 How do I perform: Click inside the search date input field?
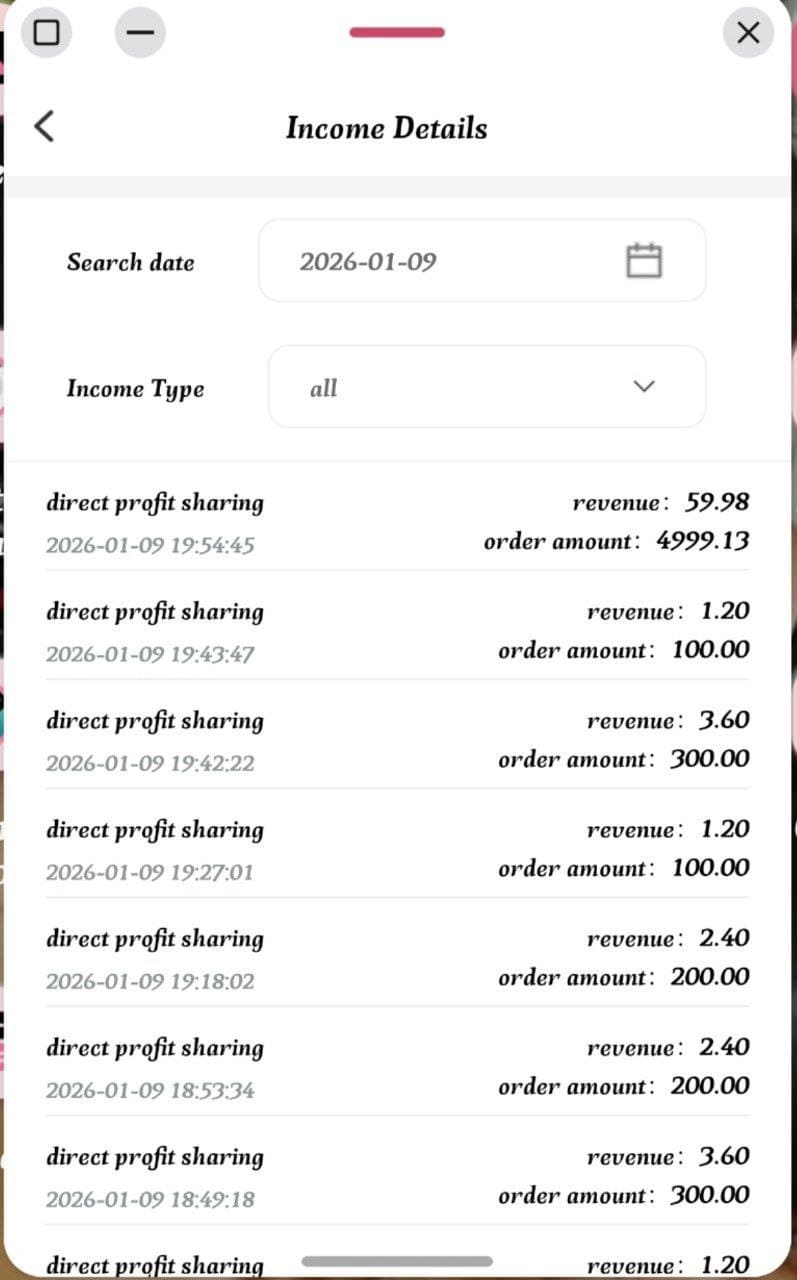pos(430,260)
